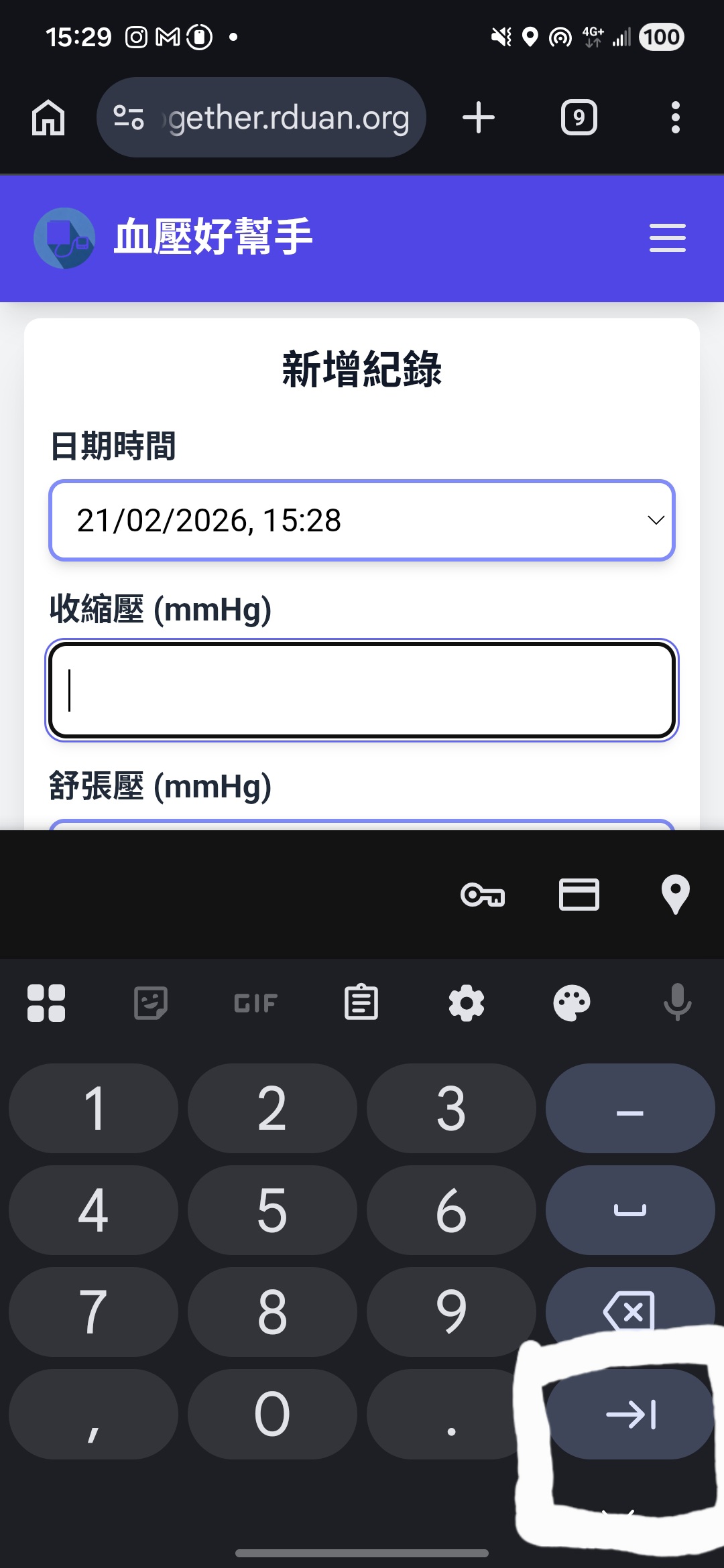
Task: Share location using the pin icon
Action: point(675,894)
